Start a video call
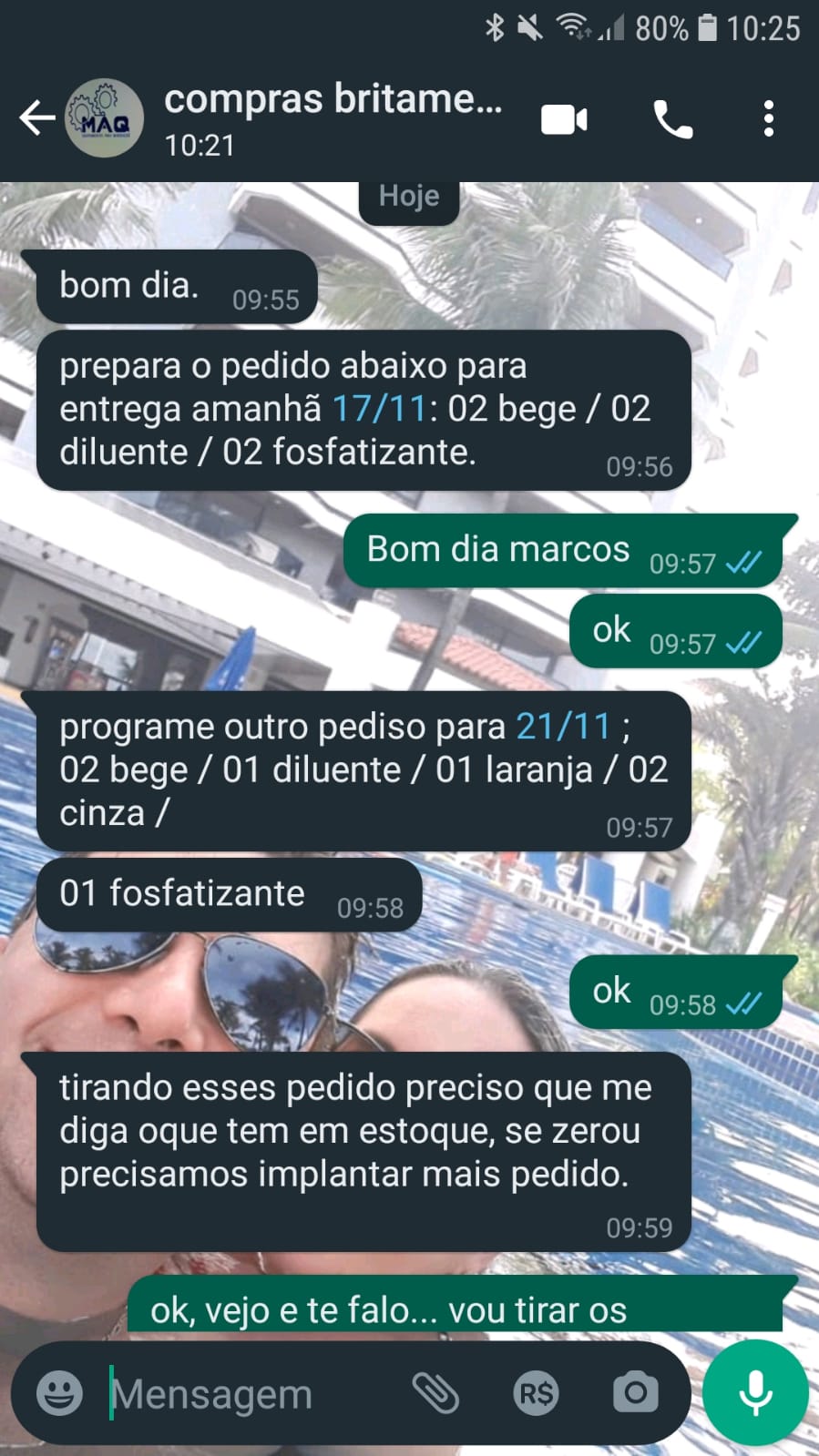This screenshot has width=819, height=1456. [564, 119]
